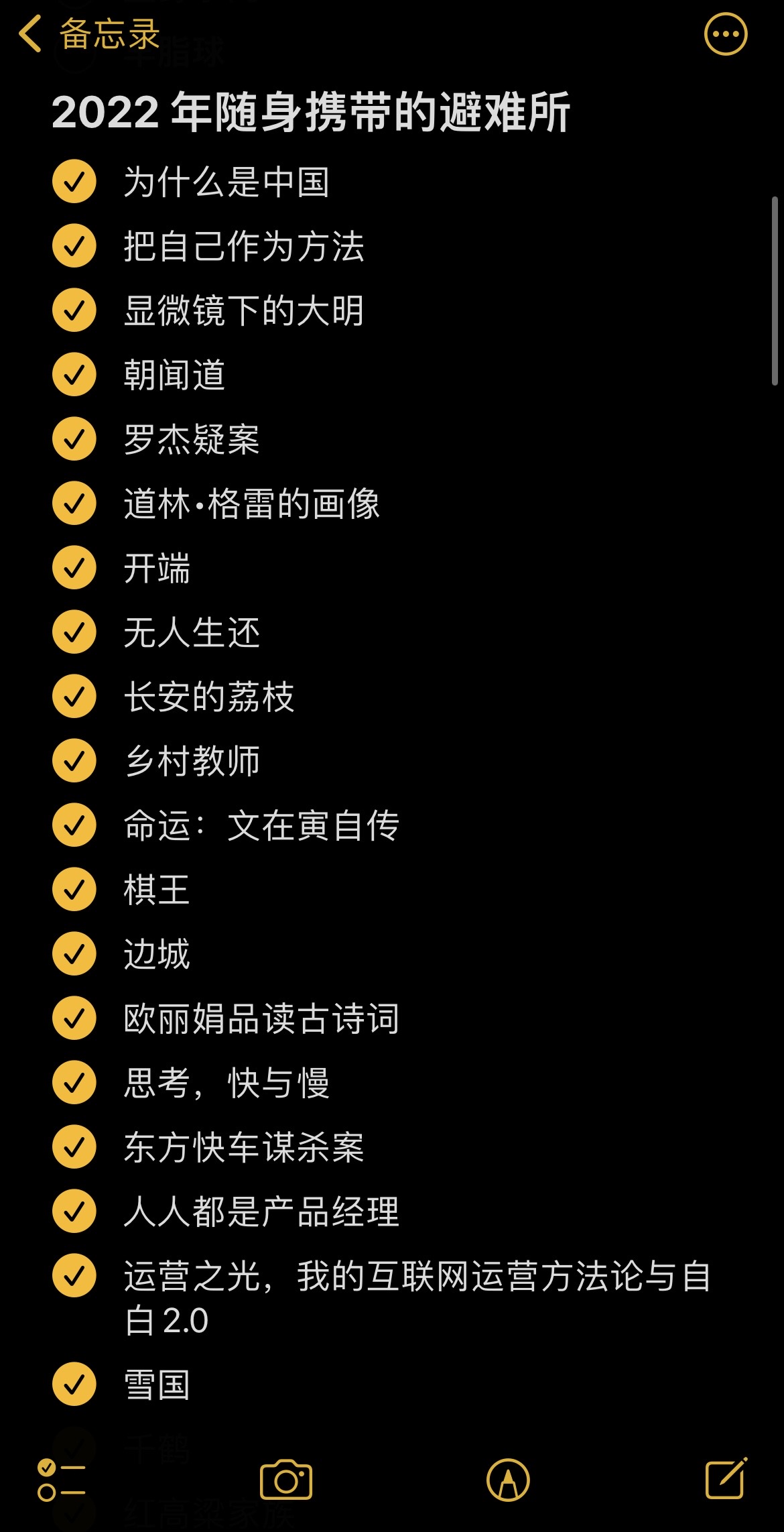Toggle the 罗杰疑案 checkbox
This screenshot has height=1532, width=784.
tap(74, 438)
